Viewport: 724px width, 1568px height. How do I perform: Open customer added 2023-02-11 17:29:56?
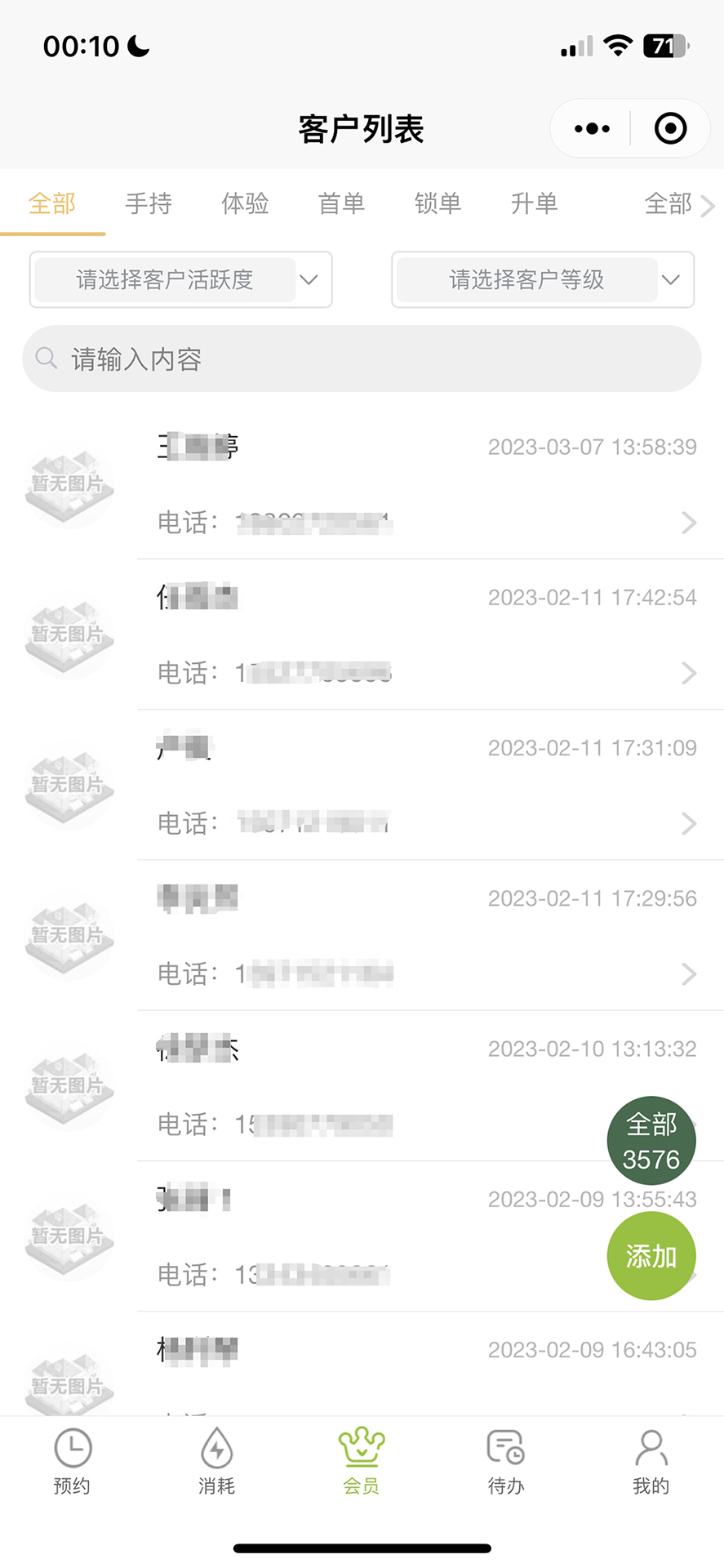[x=424, y=935]
